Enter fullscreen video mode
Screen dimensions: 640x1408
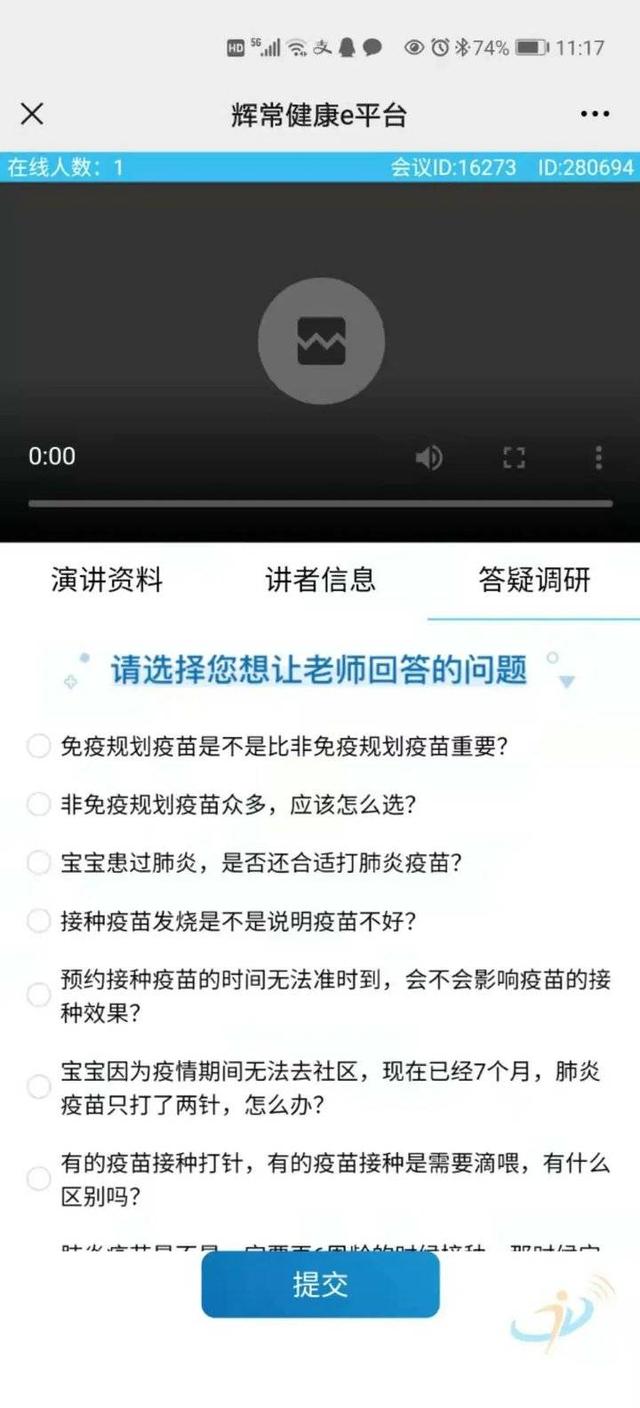click(514, 458)
